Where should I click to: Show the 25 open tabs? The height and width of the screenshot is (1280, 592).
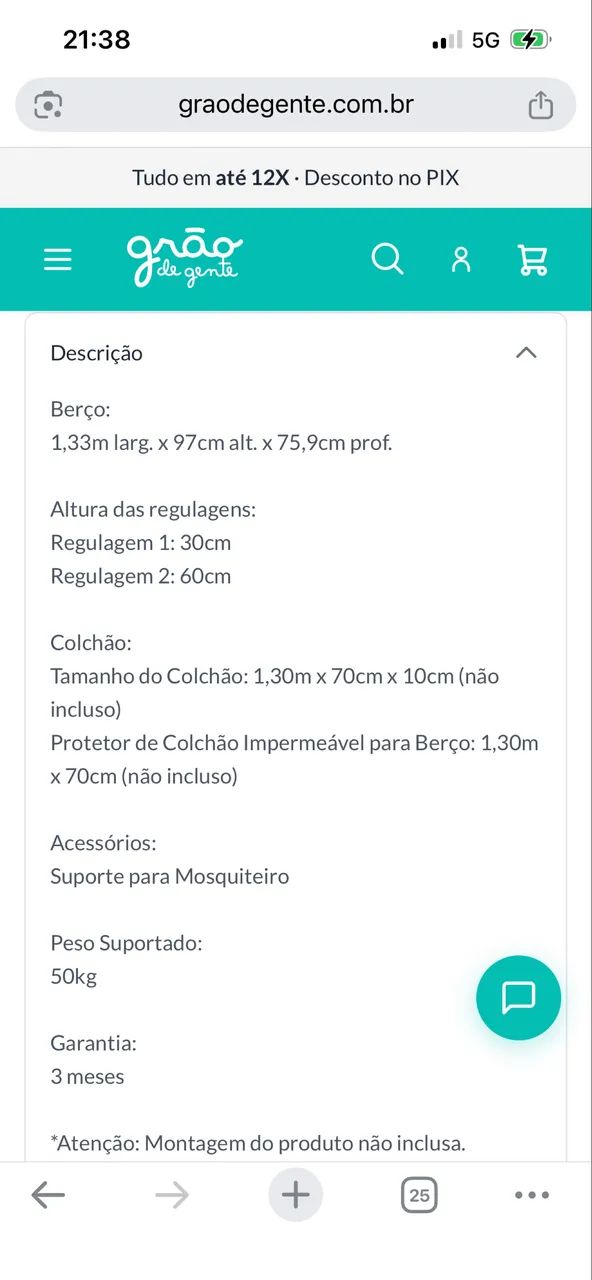(x=419, y=1195)
